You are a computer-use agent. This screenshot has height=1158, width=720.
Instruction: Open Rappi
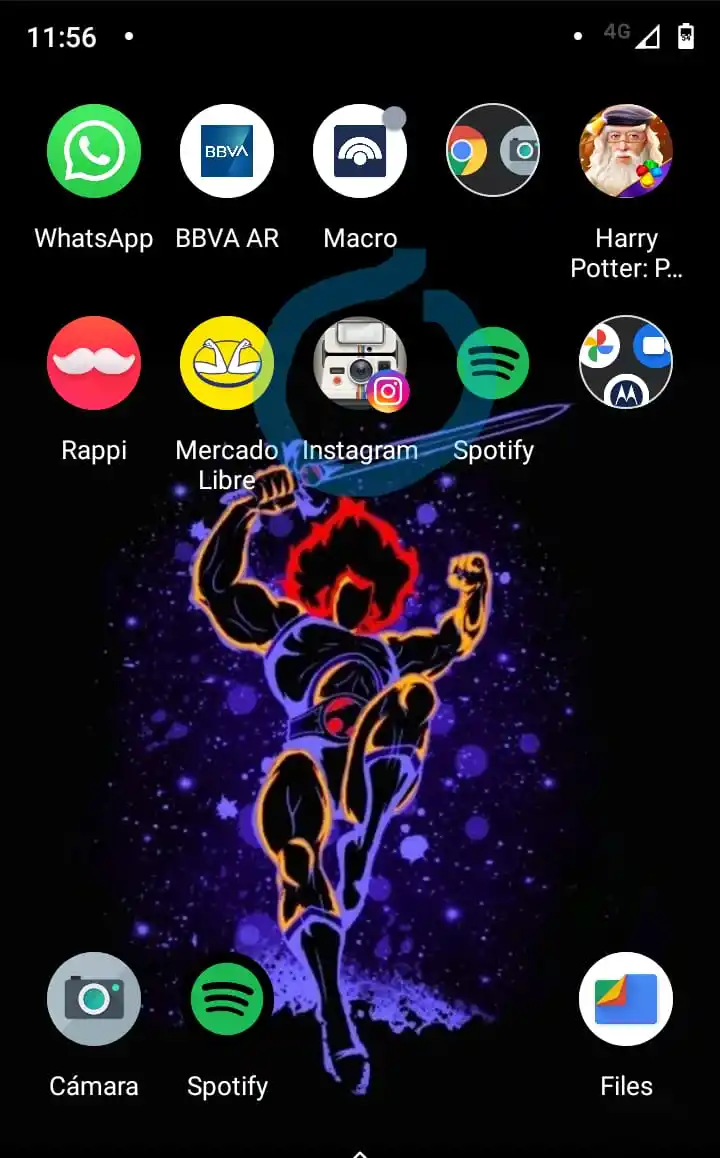coord(94,363)
